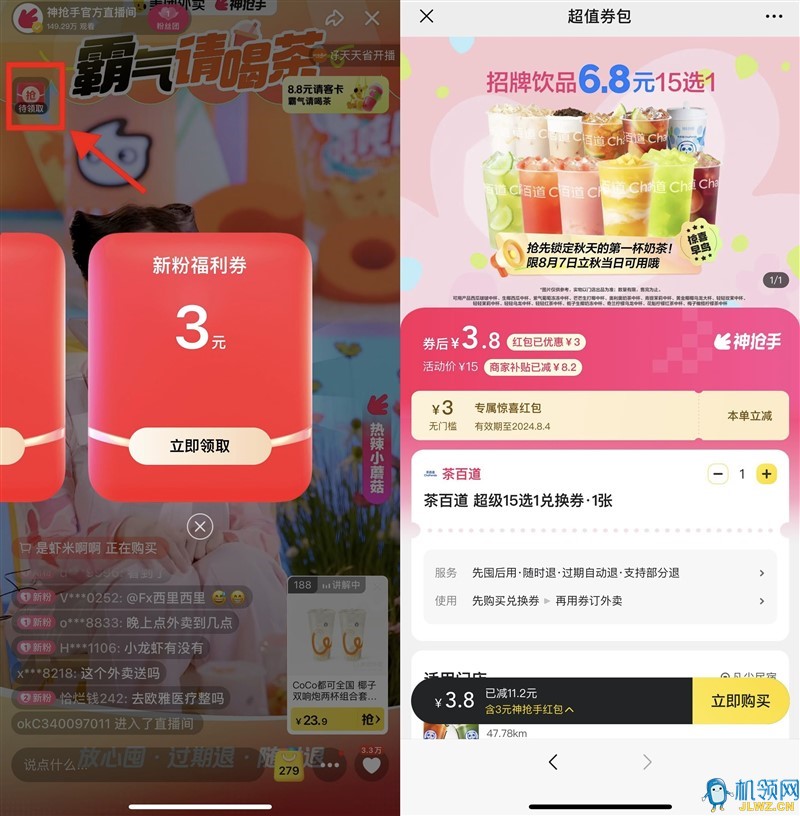
Task: Decrease the 茶百道 voucher quantity
Action: coord(717,474)
